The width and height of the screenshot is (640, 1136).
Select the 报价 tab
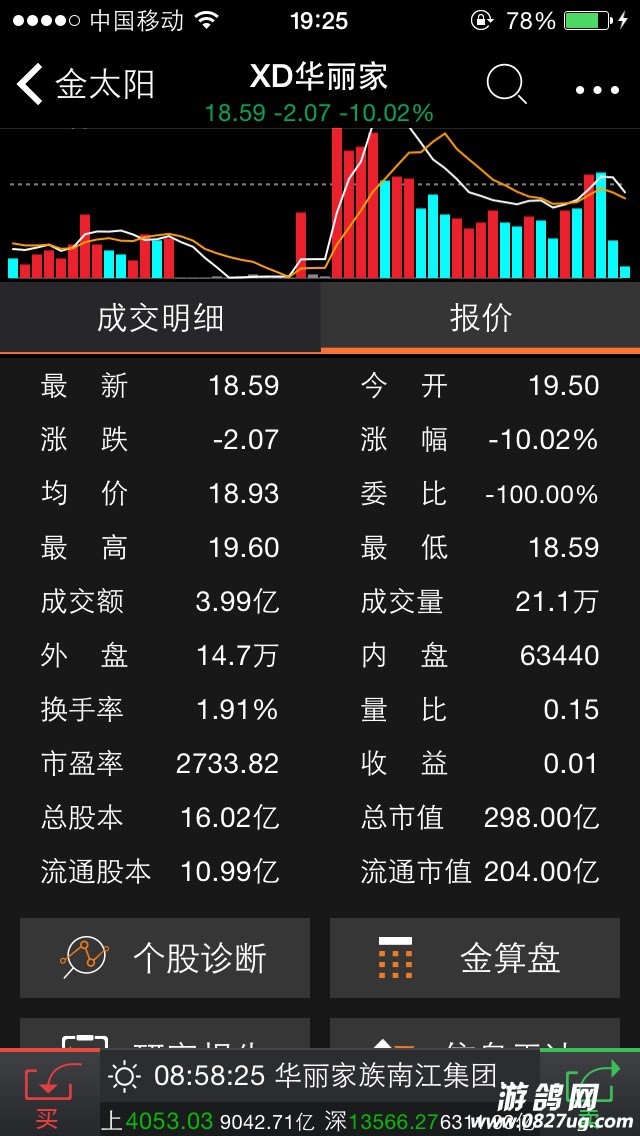click(480, 318)
